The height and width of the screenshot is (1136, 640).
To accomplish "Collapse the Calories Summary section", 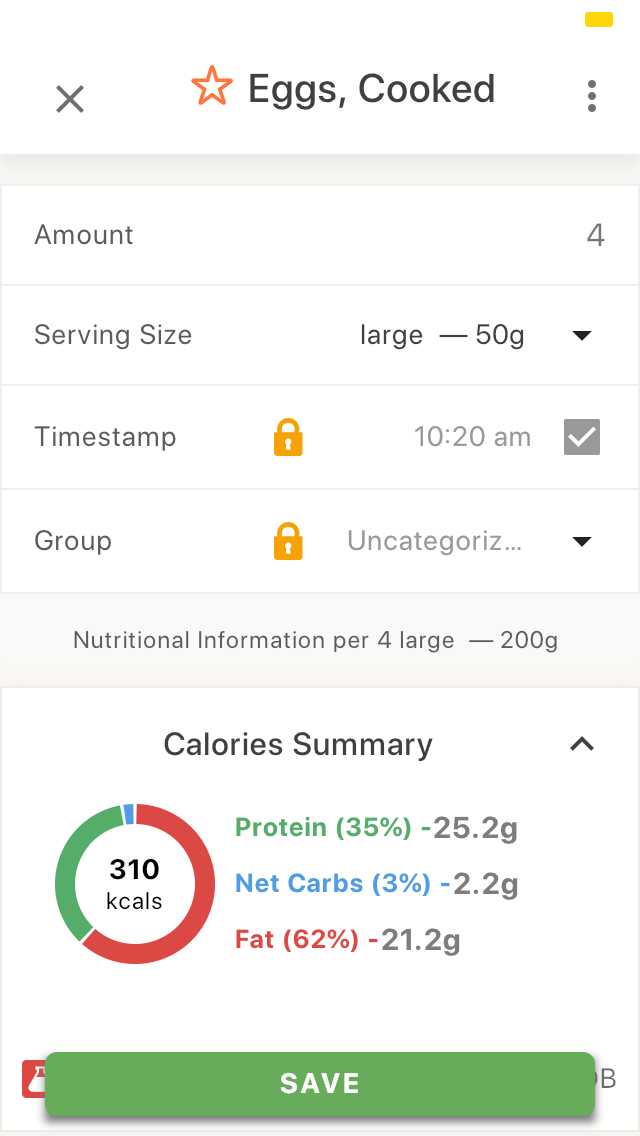I will (582, 744).
